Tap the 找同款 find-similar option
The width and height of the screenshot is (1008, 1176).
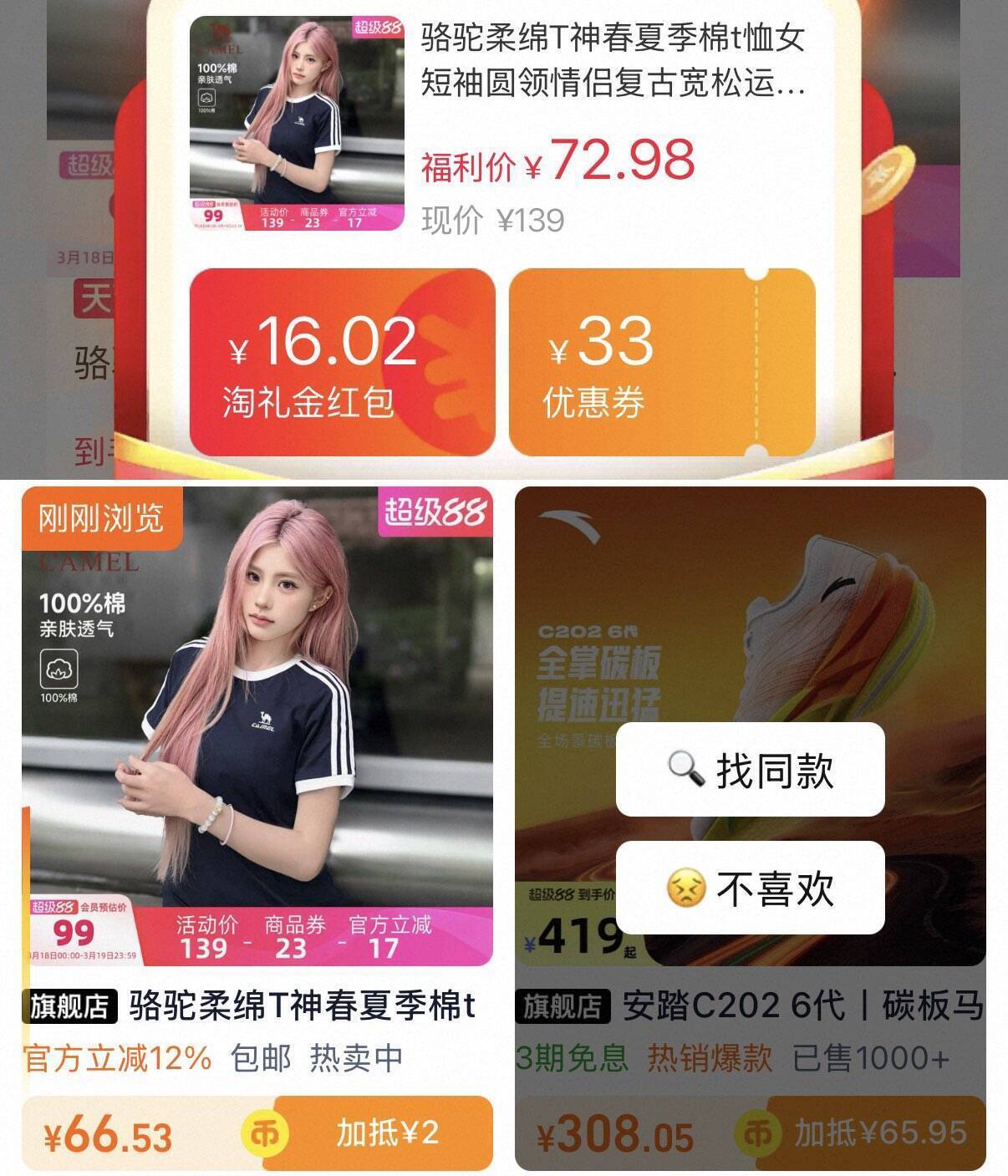(750, 769)
